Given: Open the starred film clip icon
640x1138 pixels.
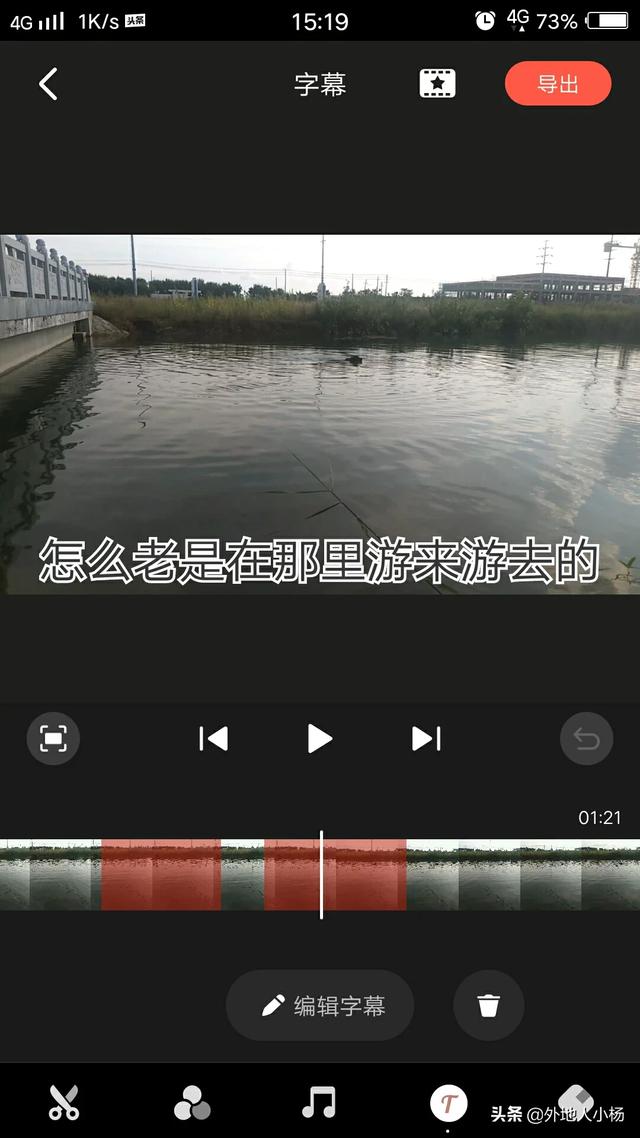Looking at the screenshot, I should pos(437,84).
